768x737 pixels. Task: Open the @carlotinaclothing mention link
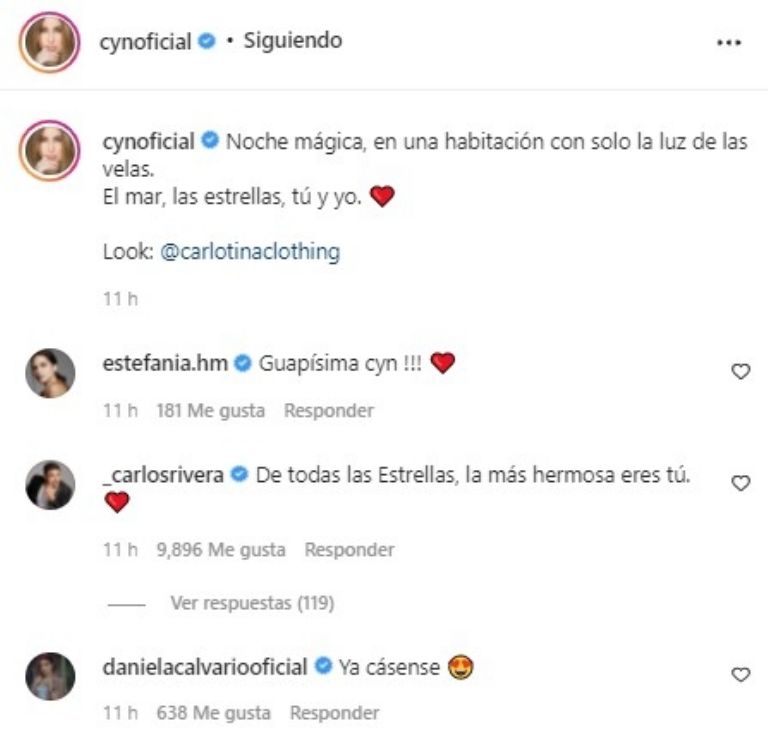click(249, 253)
